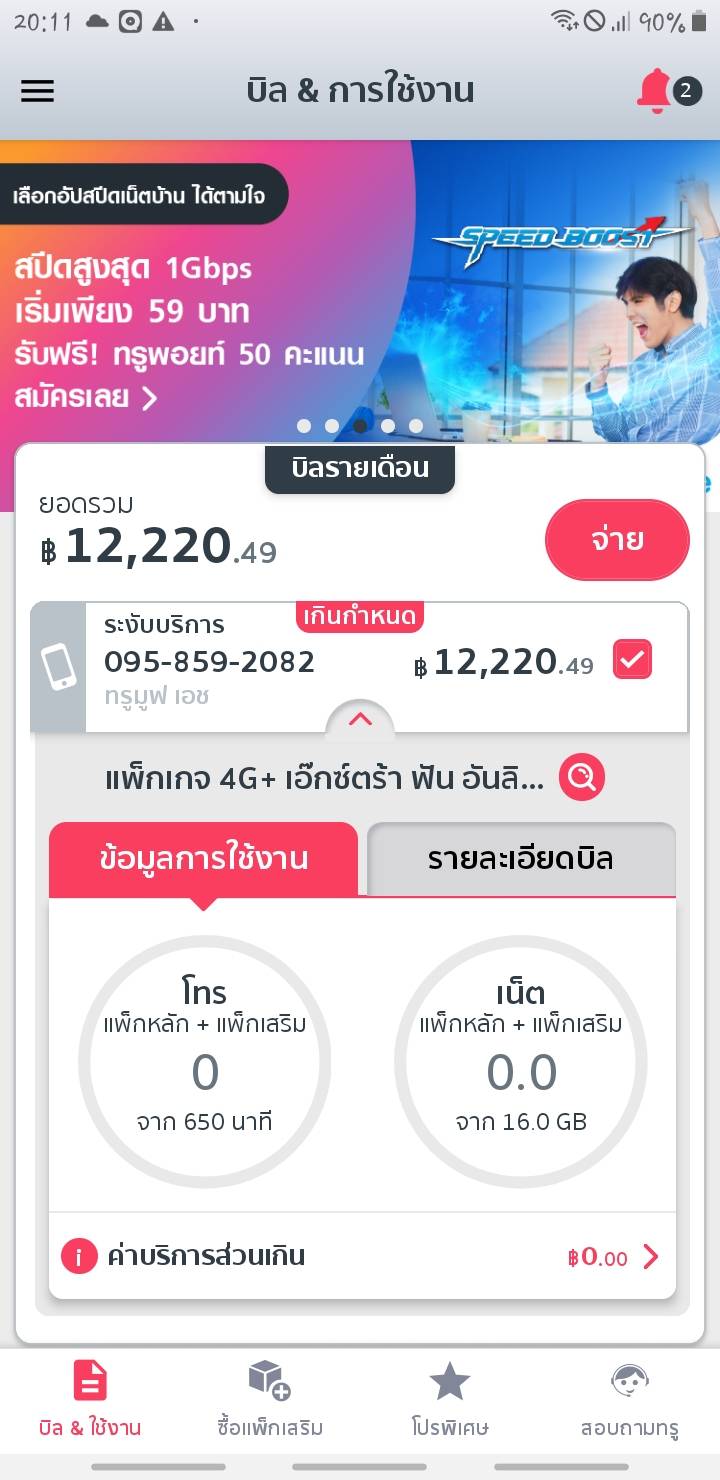Switch to the รายละเอียดบิล tab
The height and width of the screenshot is (1480, 720).
tap(520, 859)
